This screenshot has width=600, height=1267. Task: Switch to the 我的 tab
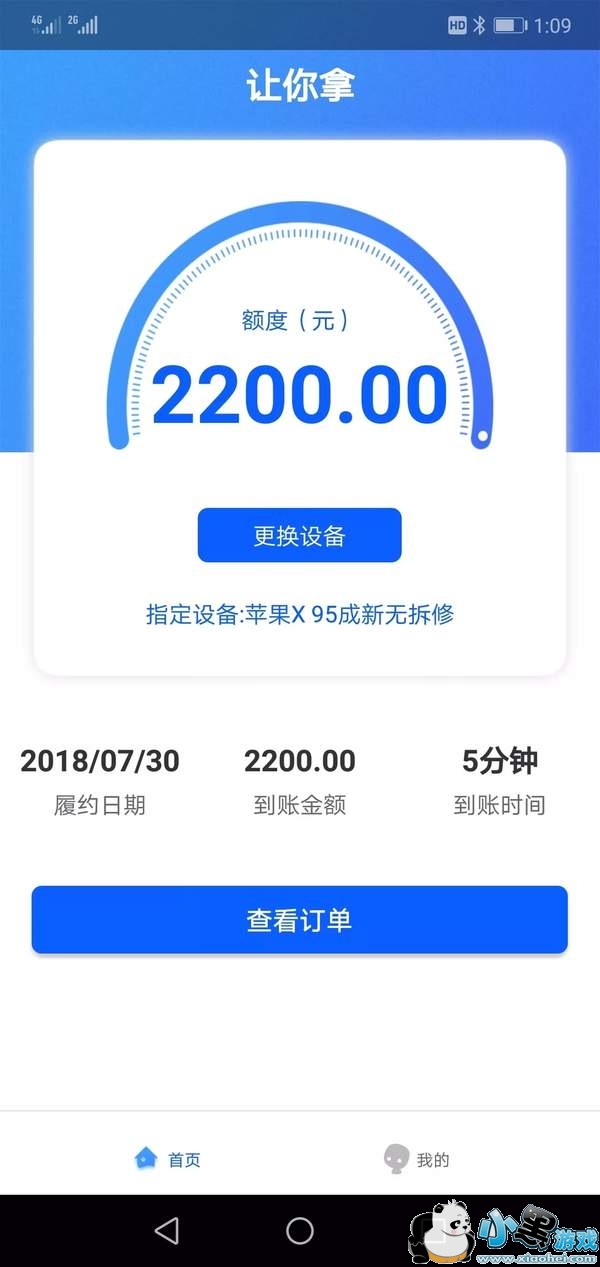(x=417, y=1159)
